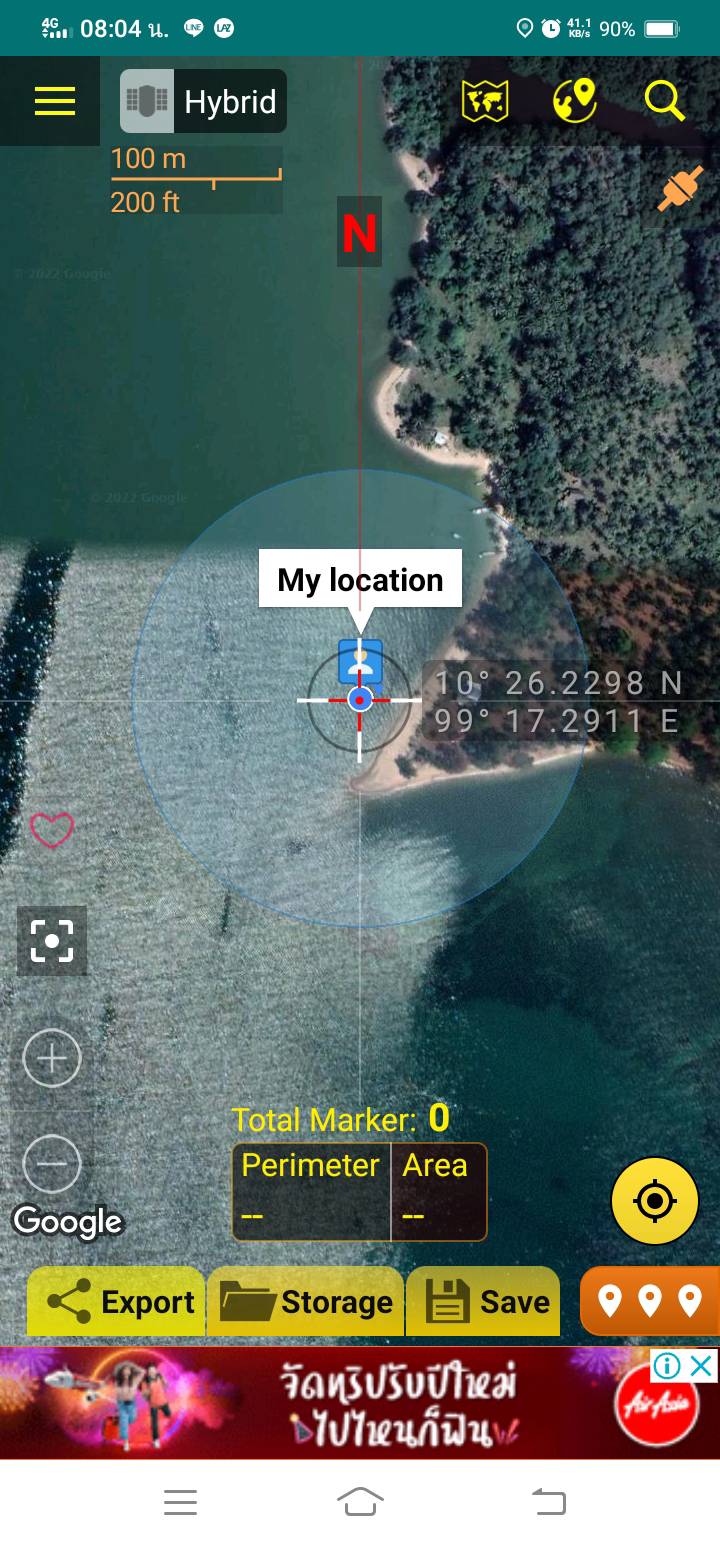Screen dimensions: 720x1544
Task: Zoom in with the plus button
Action: tap(52, 1058)
